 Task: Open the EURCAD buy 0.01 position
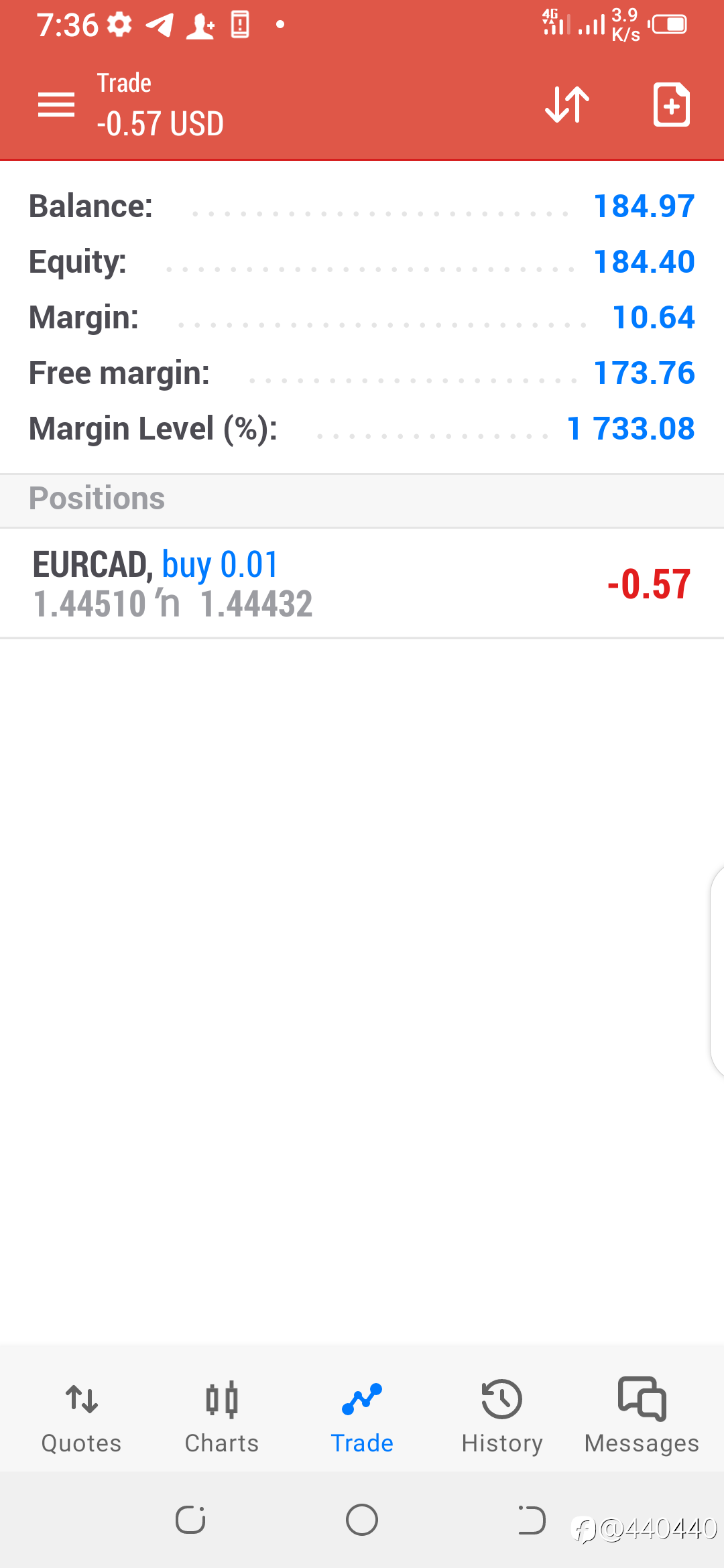362,584
